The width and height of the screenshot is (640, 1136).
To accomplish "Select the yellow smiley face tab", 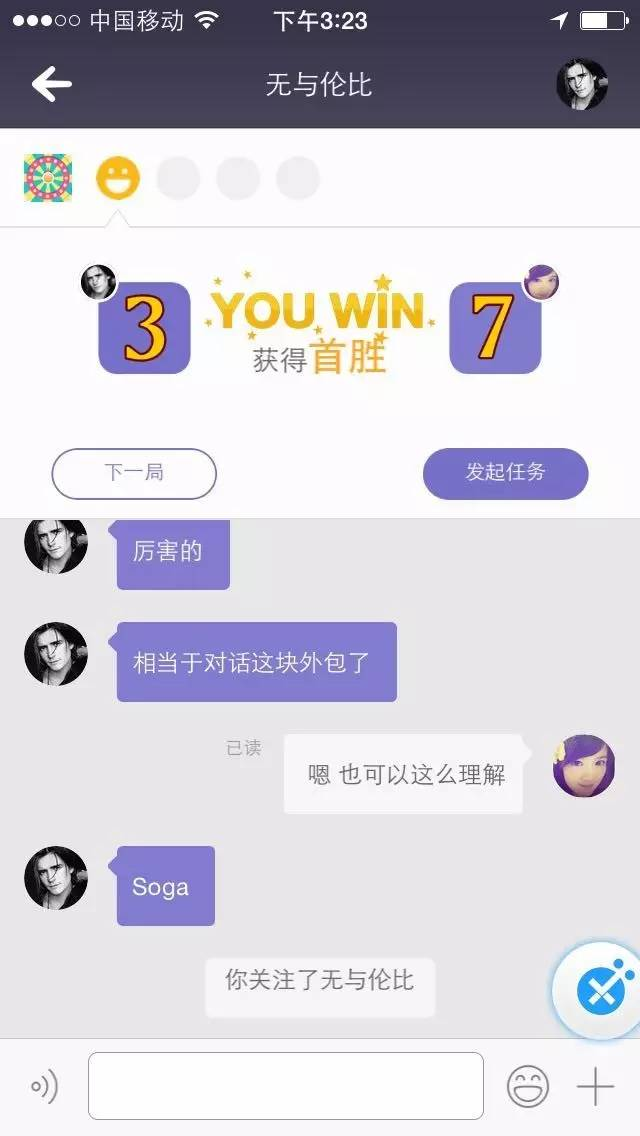I will pos(118,178).
